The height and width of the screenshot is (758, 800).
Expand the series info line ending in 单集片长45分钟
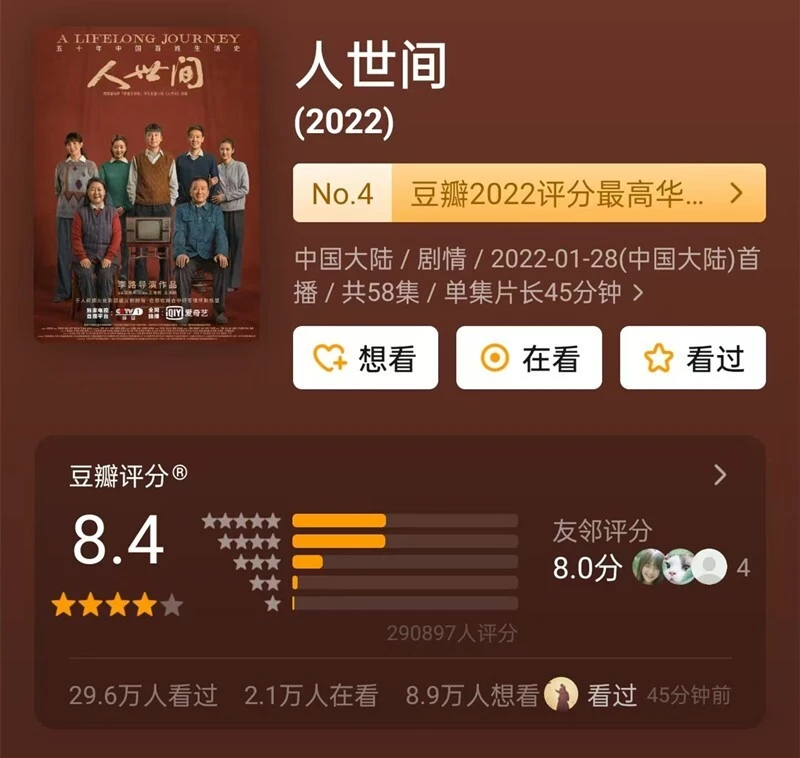(x=638, y=293)
